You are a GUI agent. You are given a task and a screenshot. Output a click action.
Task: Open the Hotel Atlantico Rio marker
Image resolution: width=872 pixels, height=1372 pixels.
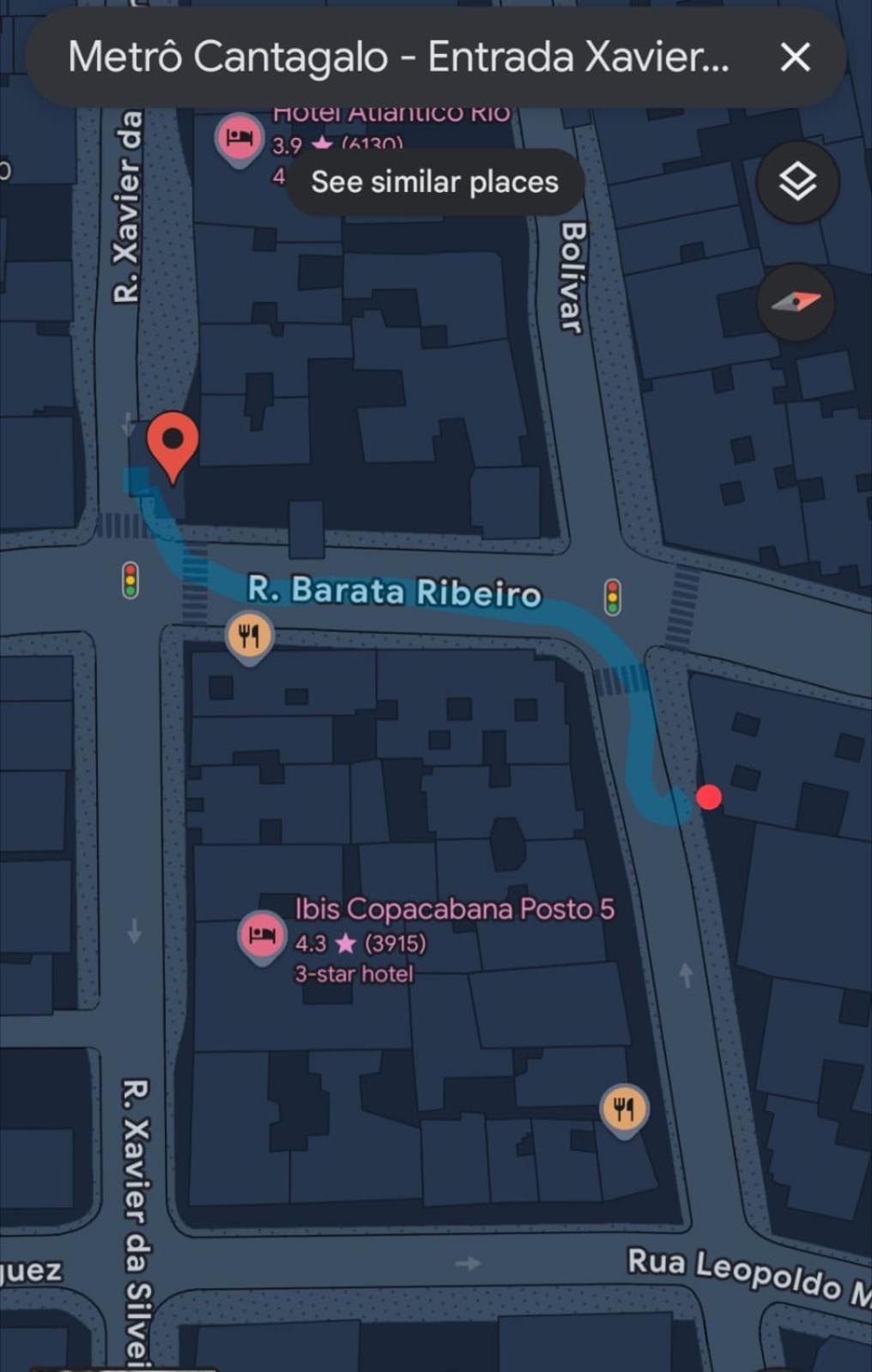tap(239, 138)
